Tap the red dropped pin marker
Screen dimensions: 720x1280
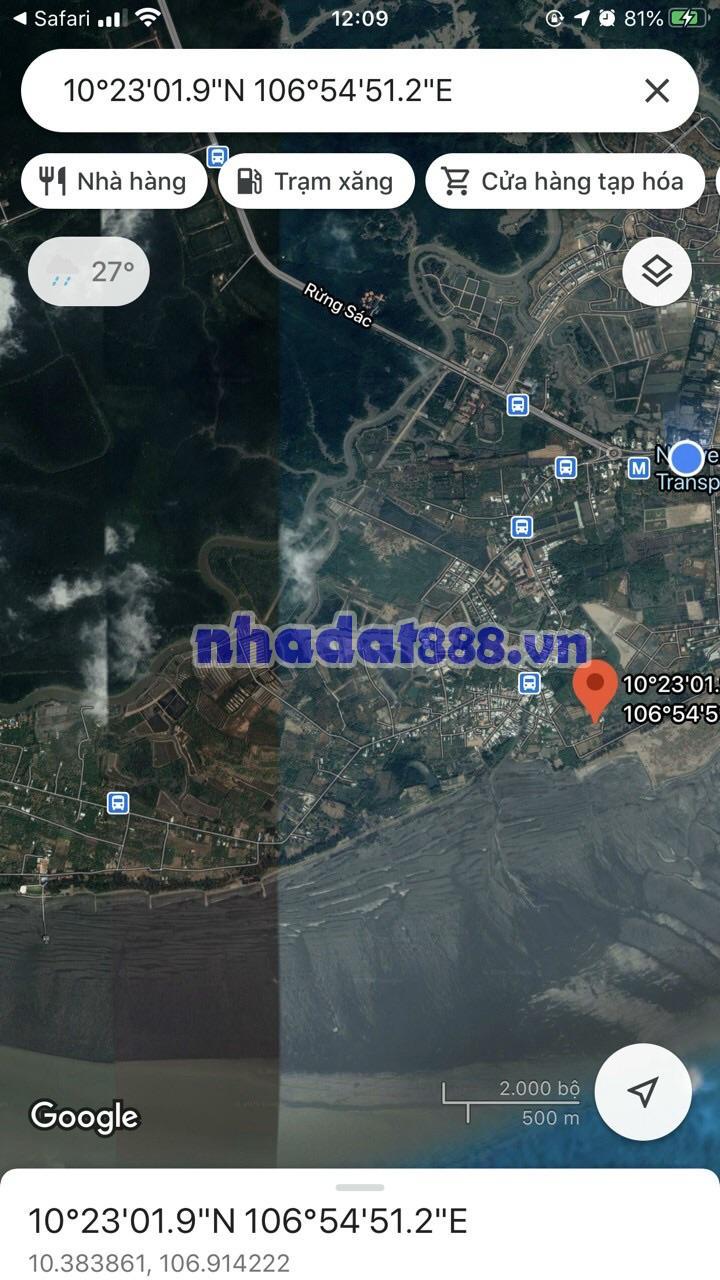(x=596, y=689)
